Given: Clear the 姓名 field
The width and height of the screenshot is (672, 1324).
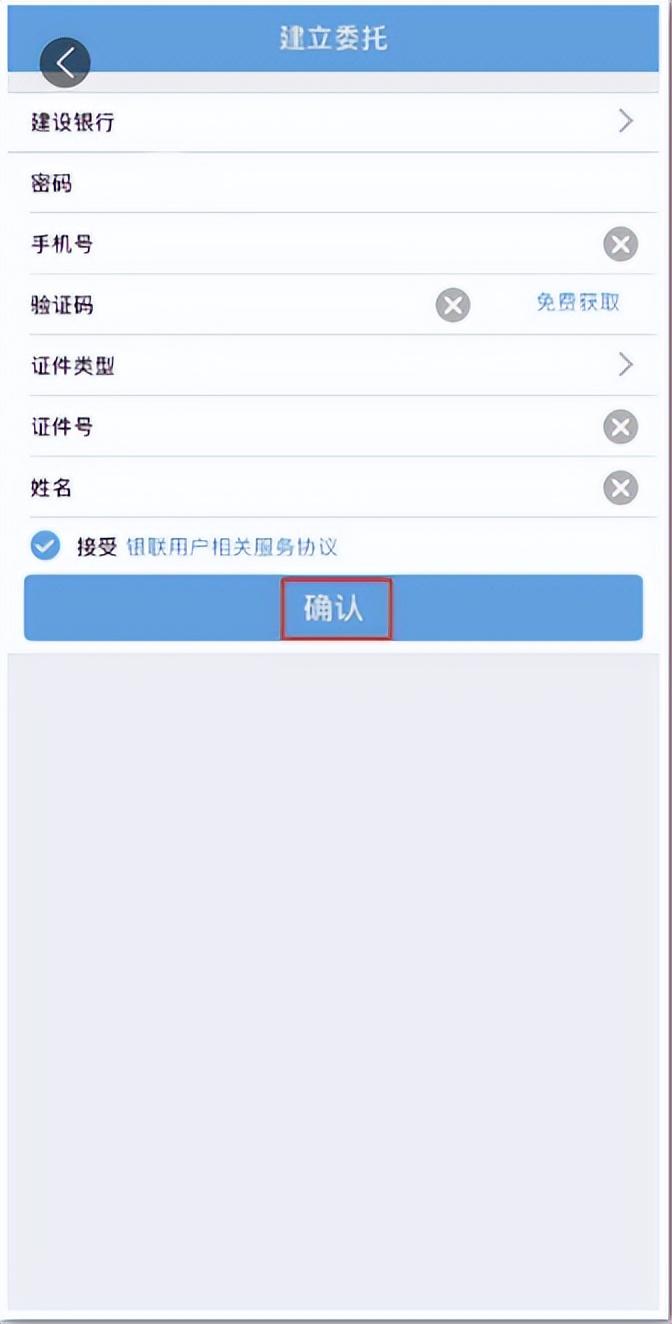Looking at the screenshot, I should (620, 488).
